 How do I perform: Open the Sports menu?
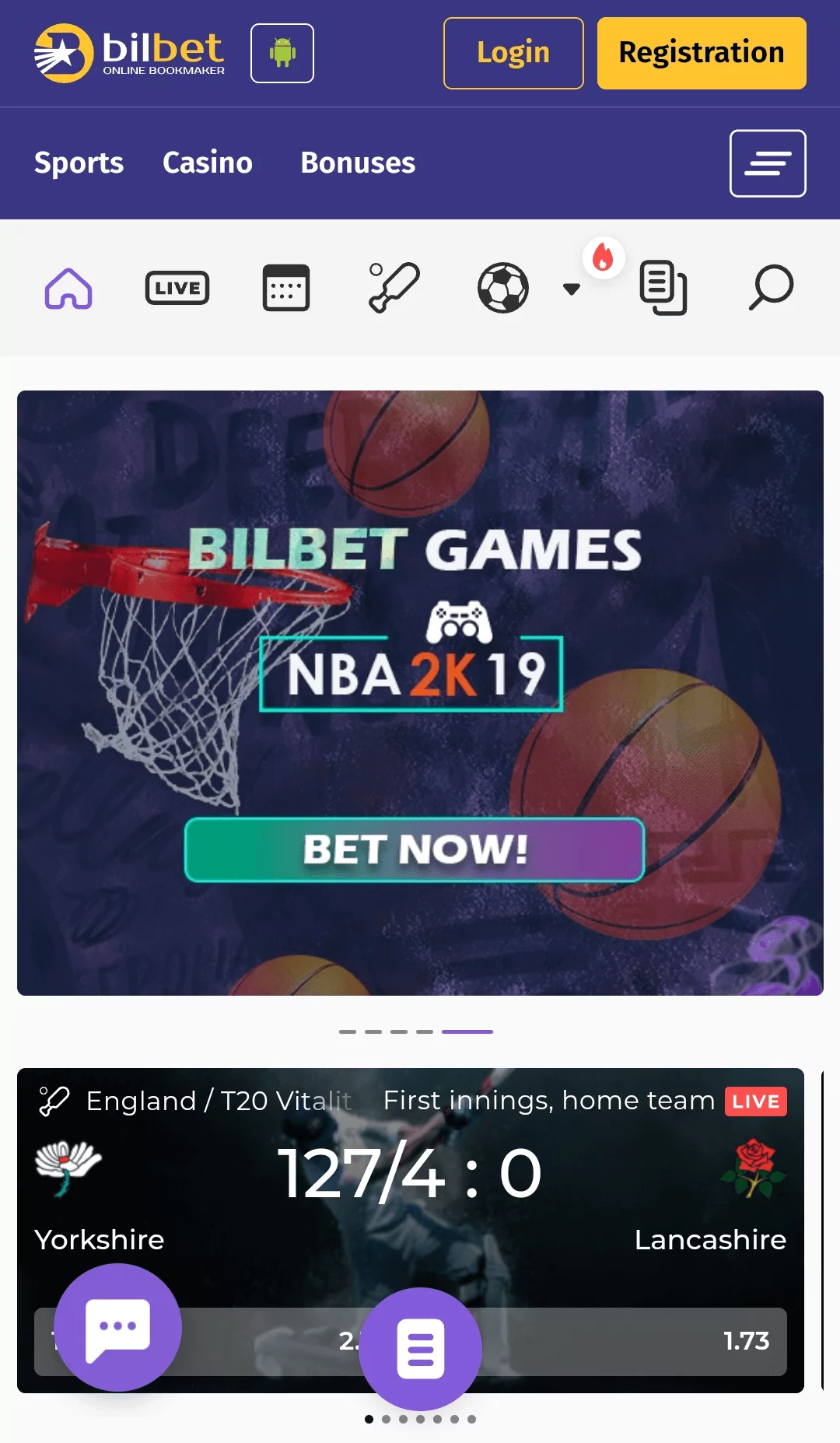coord(78,163)
